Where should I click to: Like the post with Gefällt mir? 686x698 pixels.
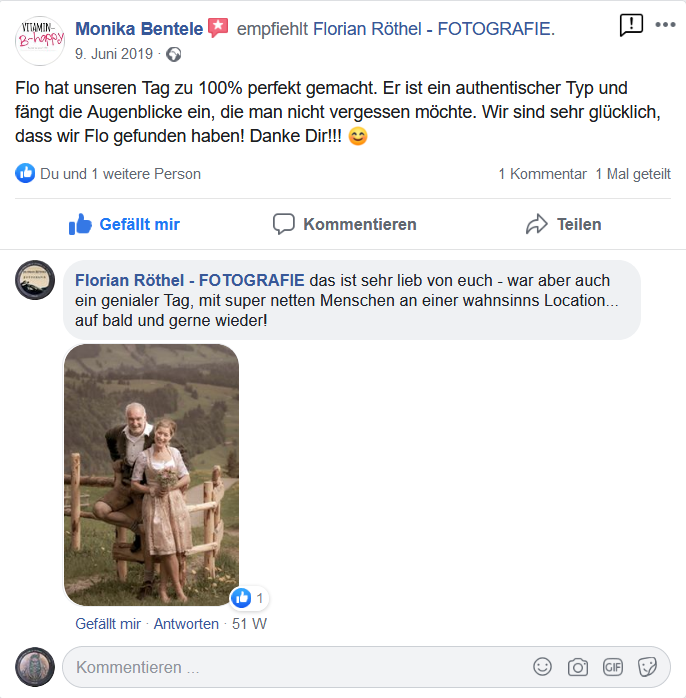(x=124, y=224)
